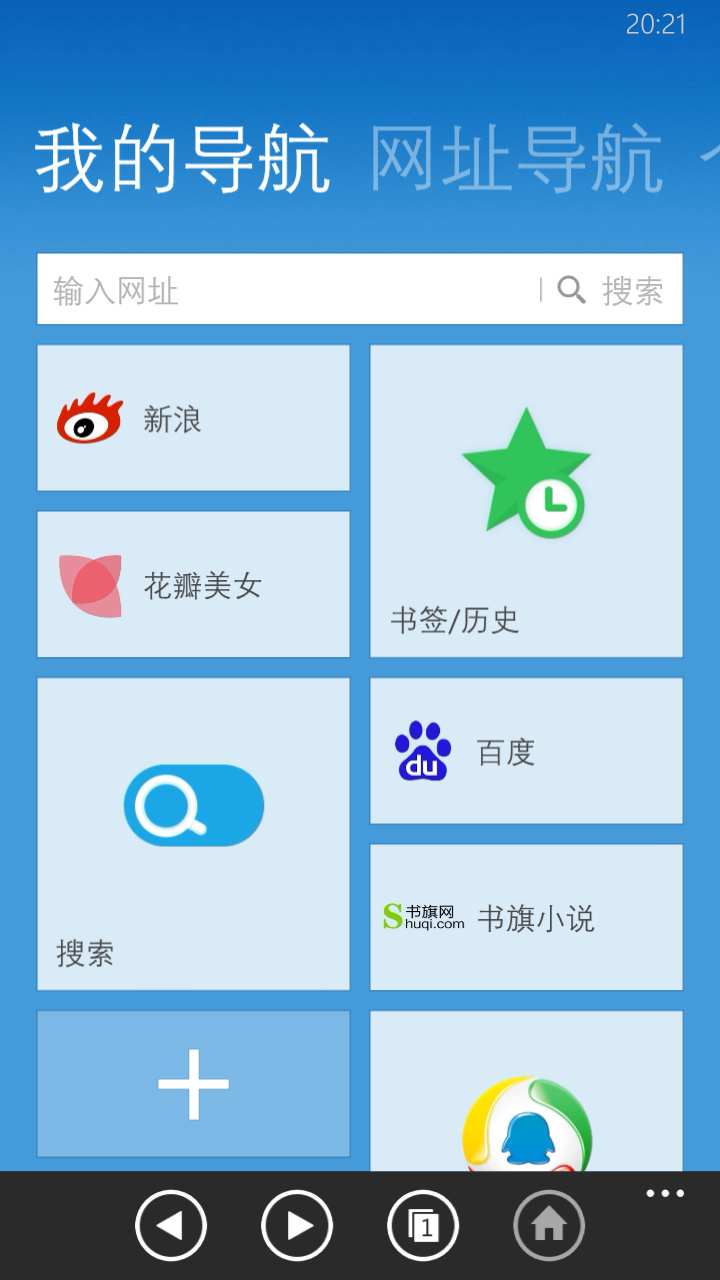The height and width of the screenshot is (1280, 720).
Task: Tap the home button in toolbar
Action: [549, 1225]
